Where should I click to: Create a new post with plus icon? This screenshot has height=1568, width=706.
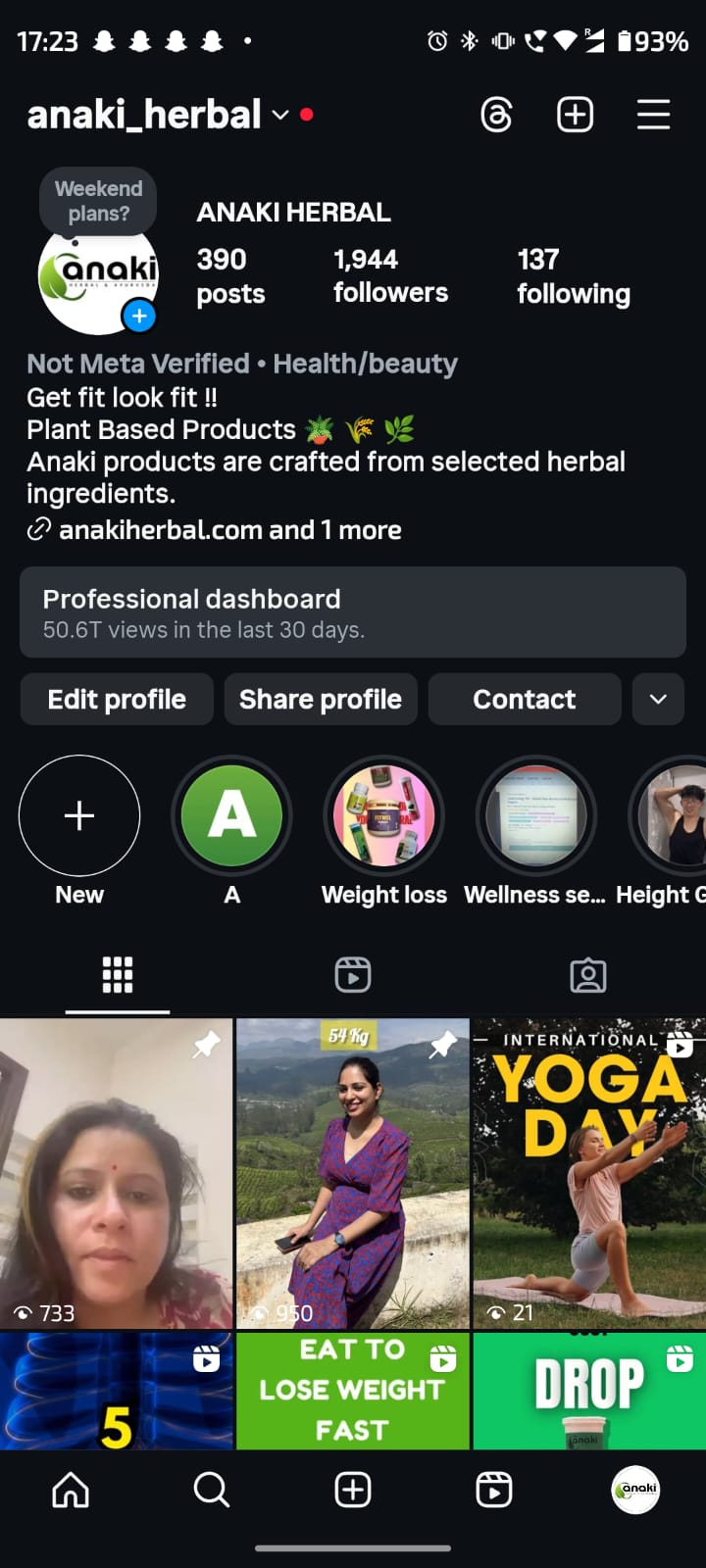[x=575, y=116]
